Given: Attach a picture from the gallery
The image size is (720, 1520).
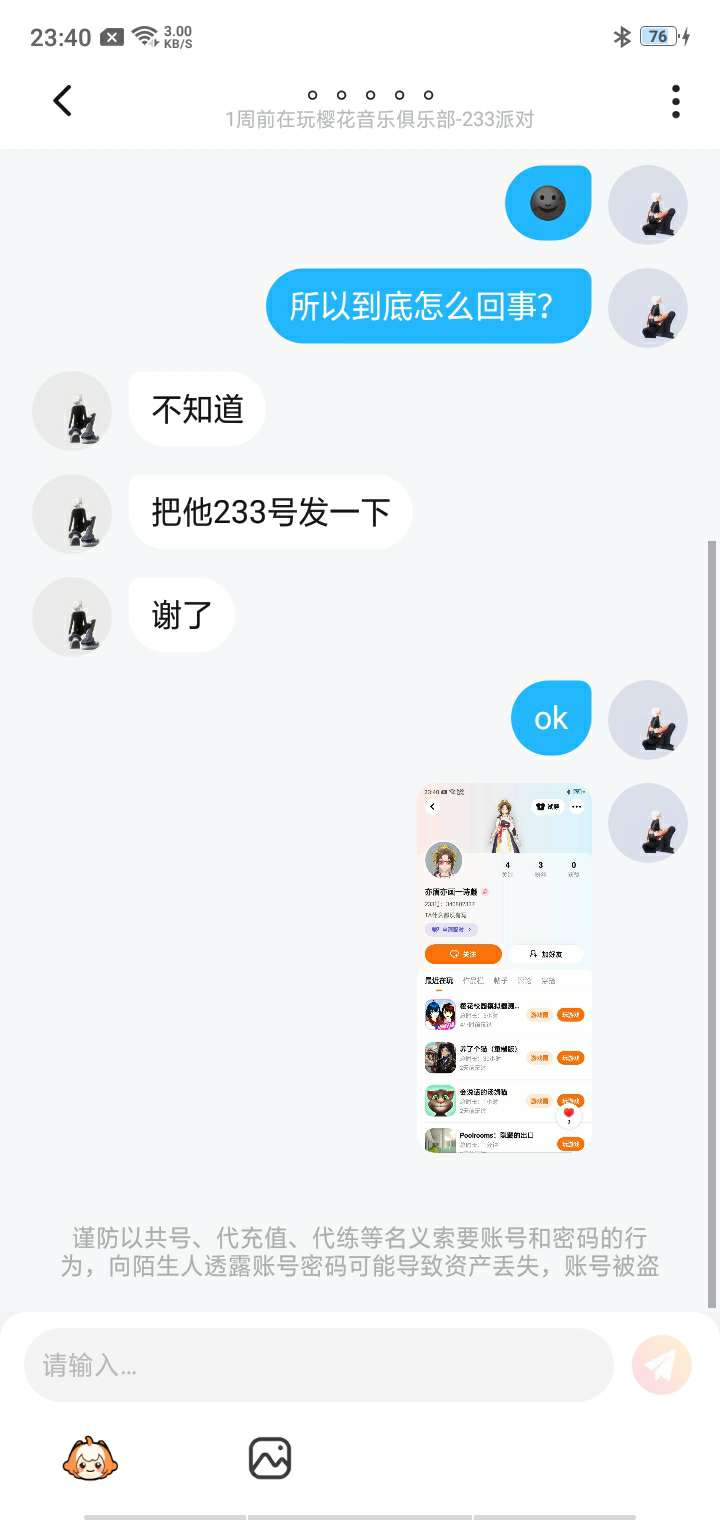Looking at the screenshot, I should pos(270,1458).
